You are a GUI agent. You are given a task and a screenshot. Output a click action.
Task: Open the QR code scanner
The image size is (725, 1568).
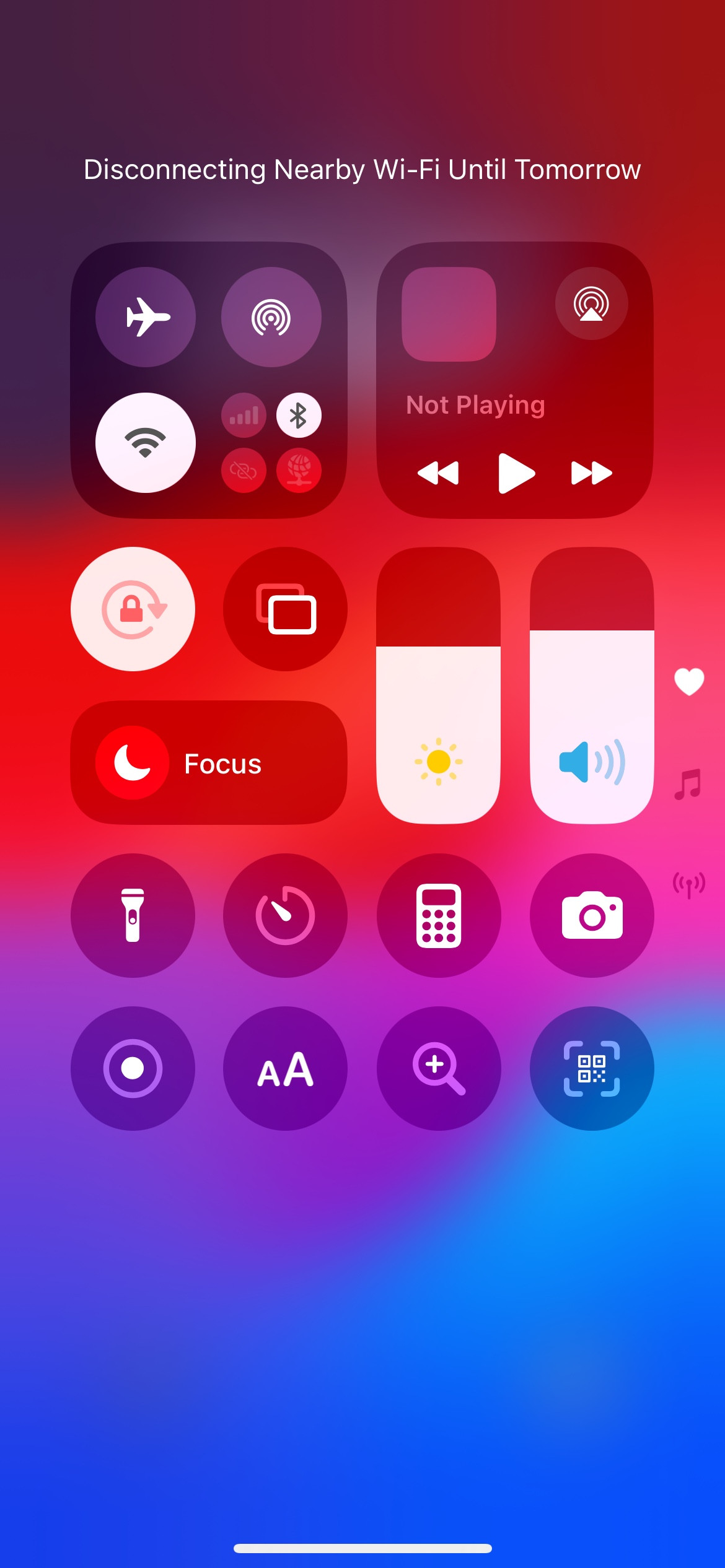[592, 1068]
